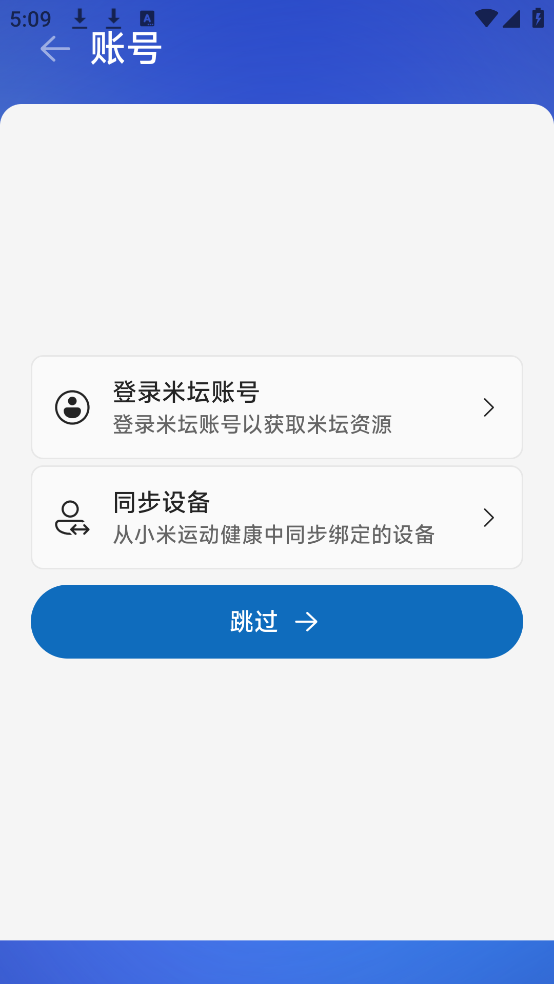This screenshot has height=984, width=554.
Task: Tap the 跳过 button to skip
Action: [x=277, y=621]
